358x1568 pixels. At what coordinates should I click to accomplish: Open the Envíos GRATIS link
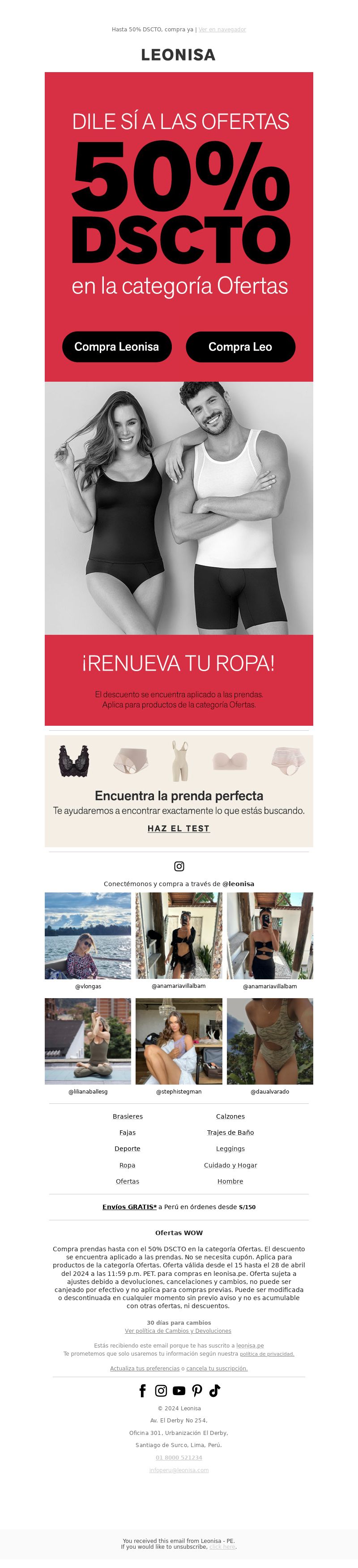coord(129,1207)
